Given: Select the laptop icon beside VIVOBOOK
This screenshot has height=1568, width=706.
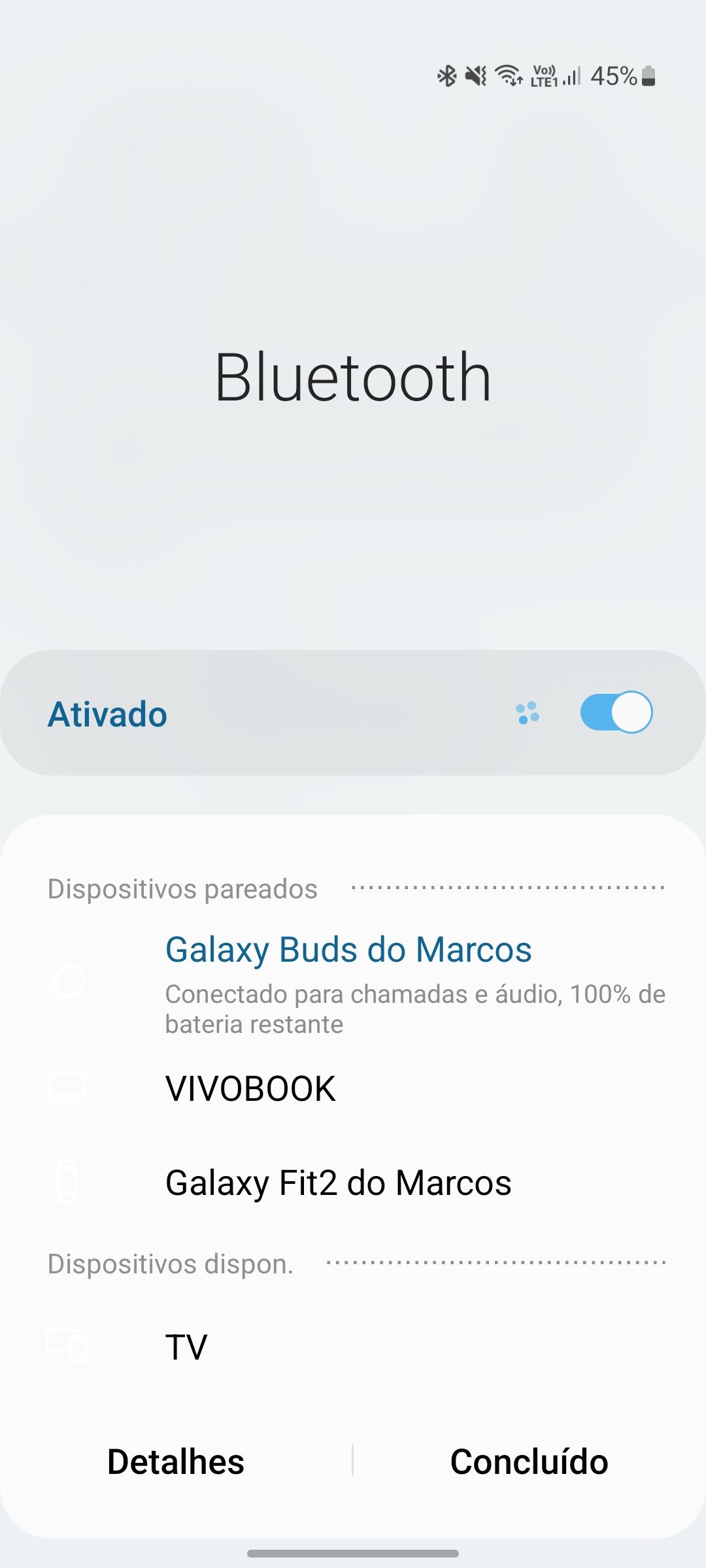Looking at the screenshot, I should point(67,1086).
